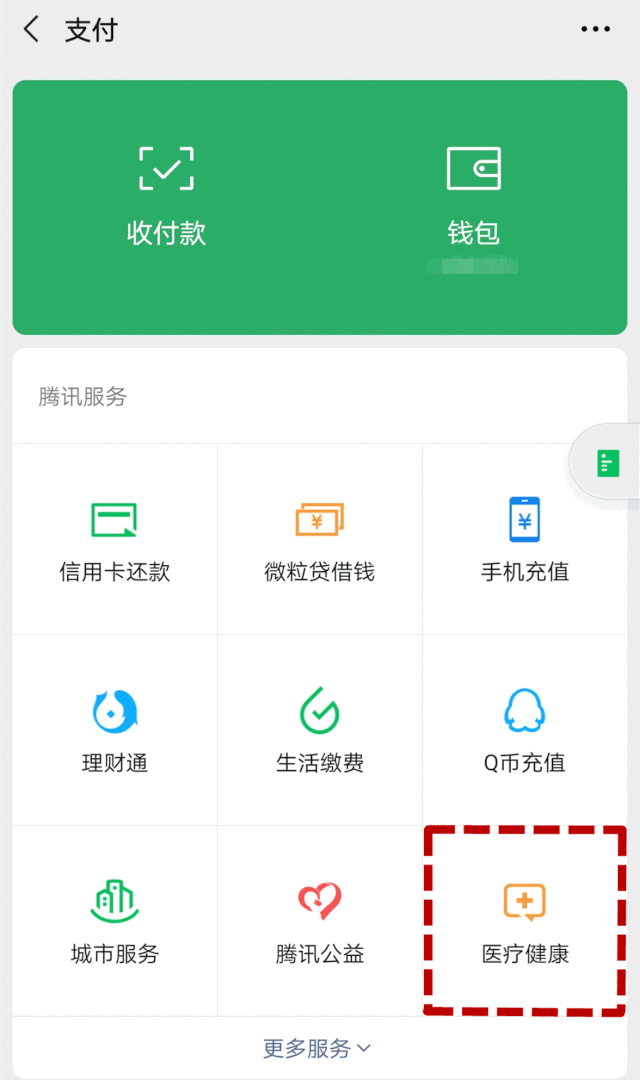The width and height of the screenshot is (640, 1080).
Task: Open 微粒贷借钱
Action: (x=320, y=540)
